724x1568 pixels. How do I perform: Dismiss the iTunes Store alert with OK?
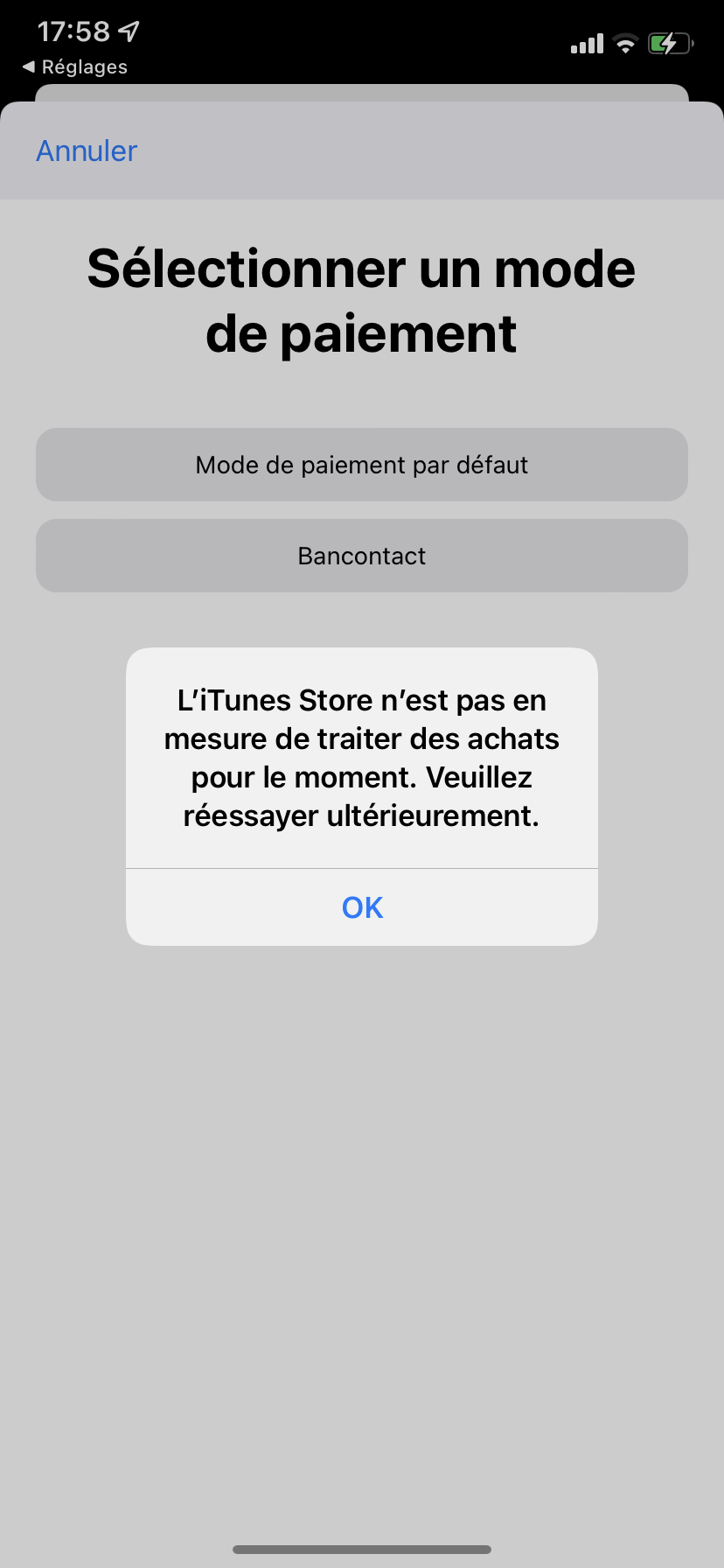click(x=362, y=907)
